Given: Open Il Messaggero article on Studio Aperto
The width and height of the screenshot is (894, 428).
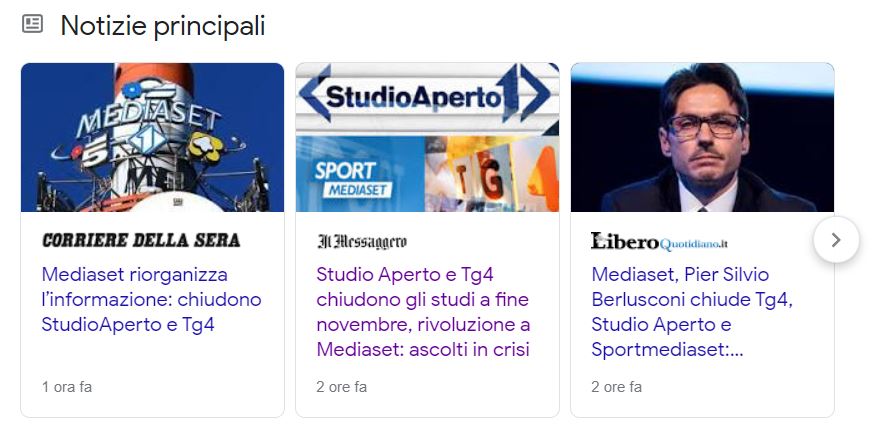Looking at the screenshot, I should point(423,311).
